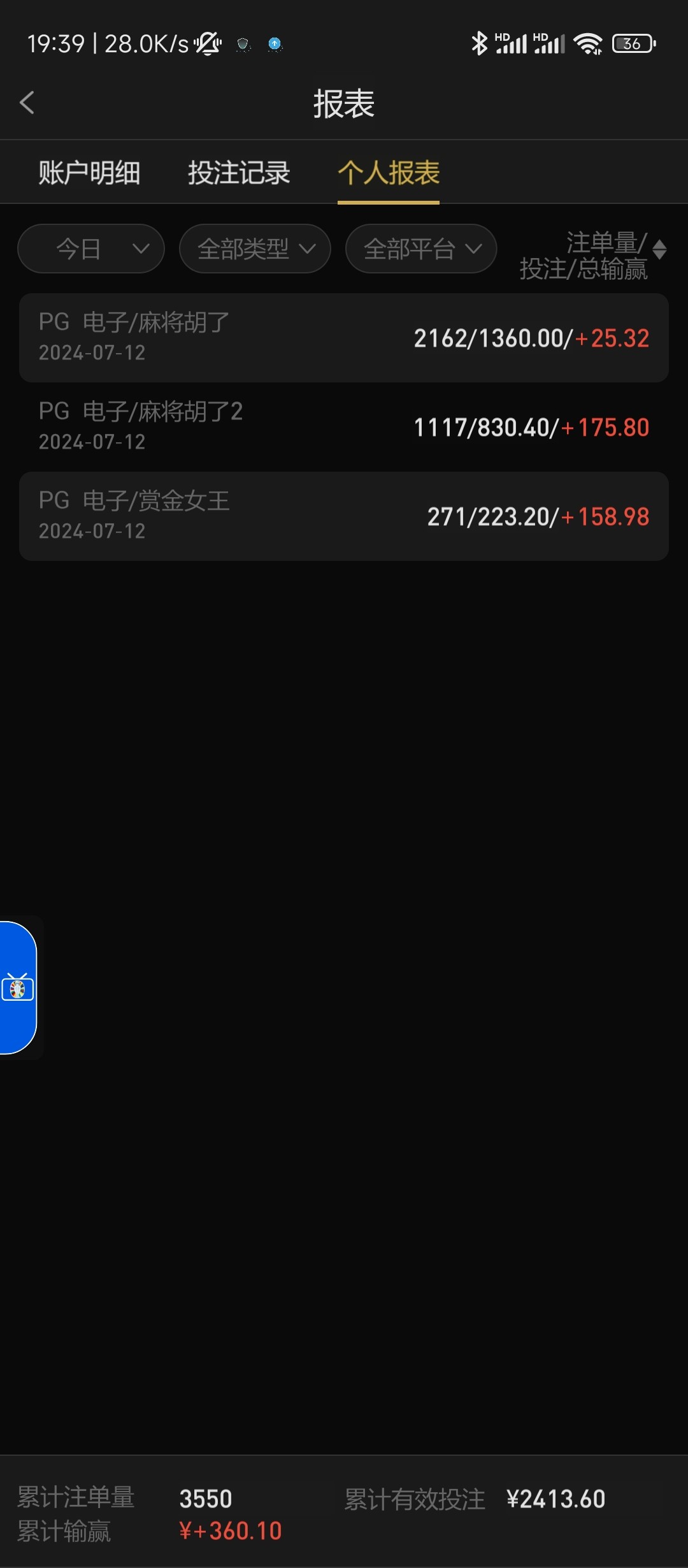Image resolution: width=688 pixels, height=1568 pixels.
Task: Open the 麻将胡了 report row
Action: (x=344, y=338)
